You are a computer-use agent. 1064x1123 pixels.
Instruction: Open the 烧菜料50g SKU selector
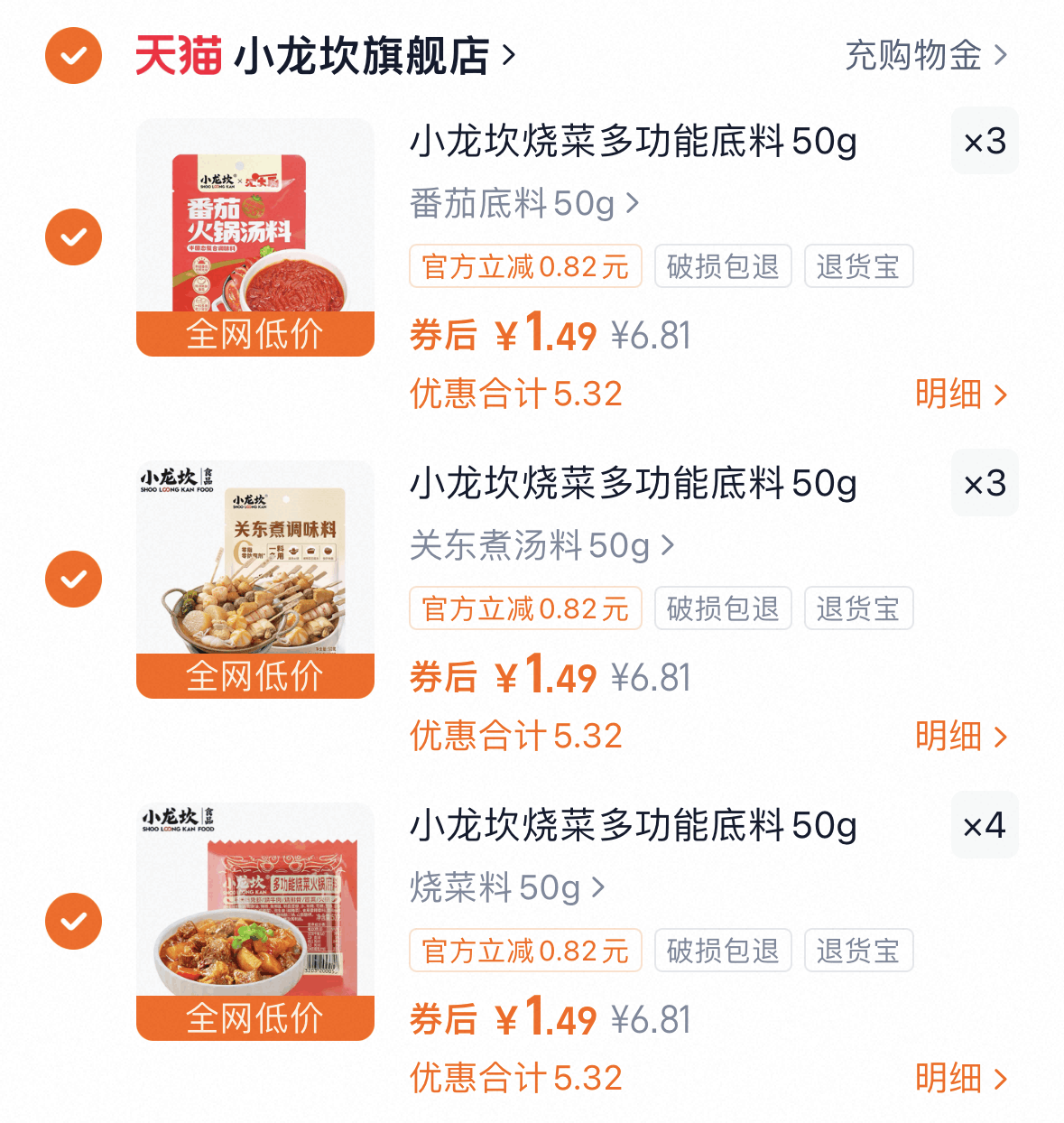click(x=505, y=887)
